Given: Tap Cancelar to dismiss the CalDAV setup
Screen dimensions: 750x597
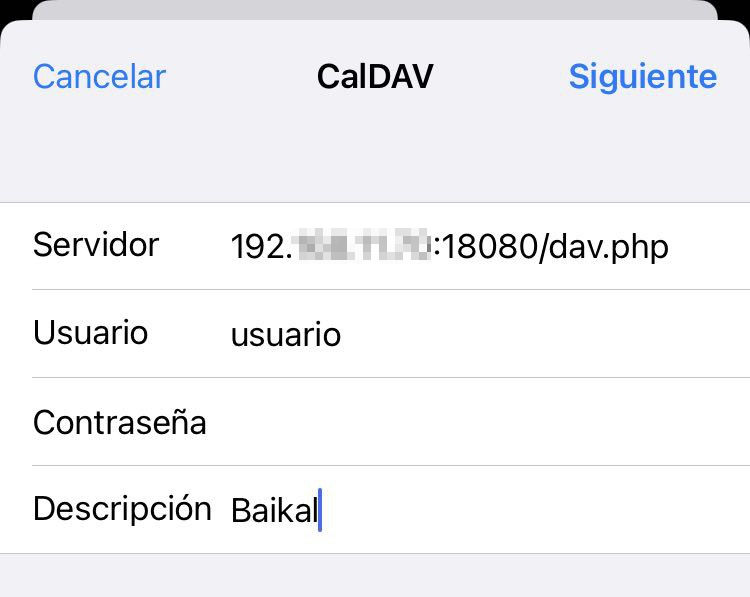Looking at the screenshot, I should pos(99,77).
